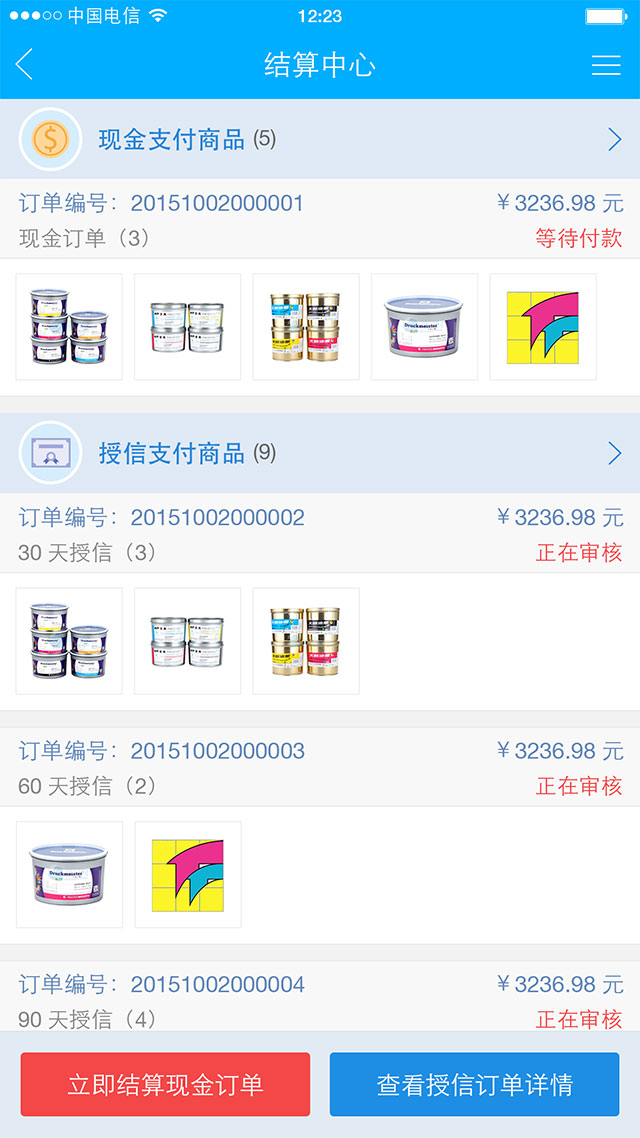Go back from 结算中心
Viewport: 640px width, 1138px height.
click(x=25, y=65)
